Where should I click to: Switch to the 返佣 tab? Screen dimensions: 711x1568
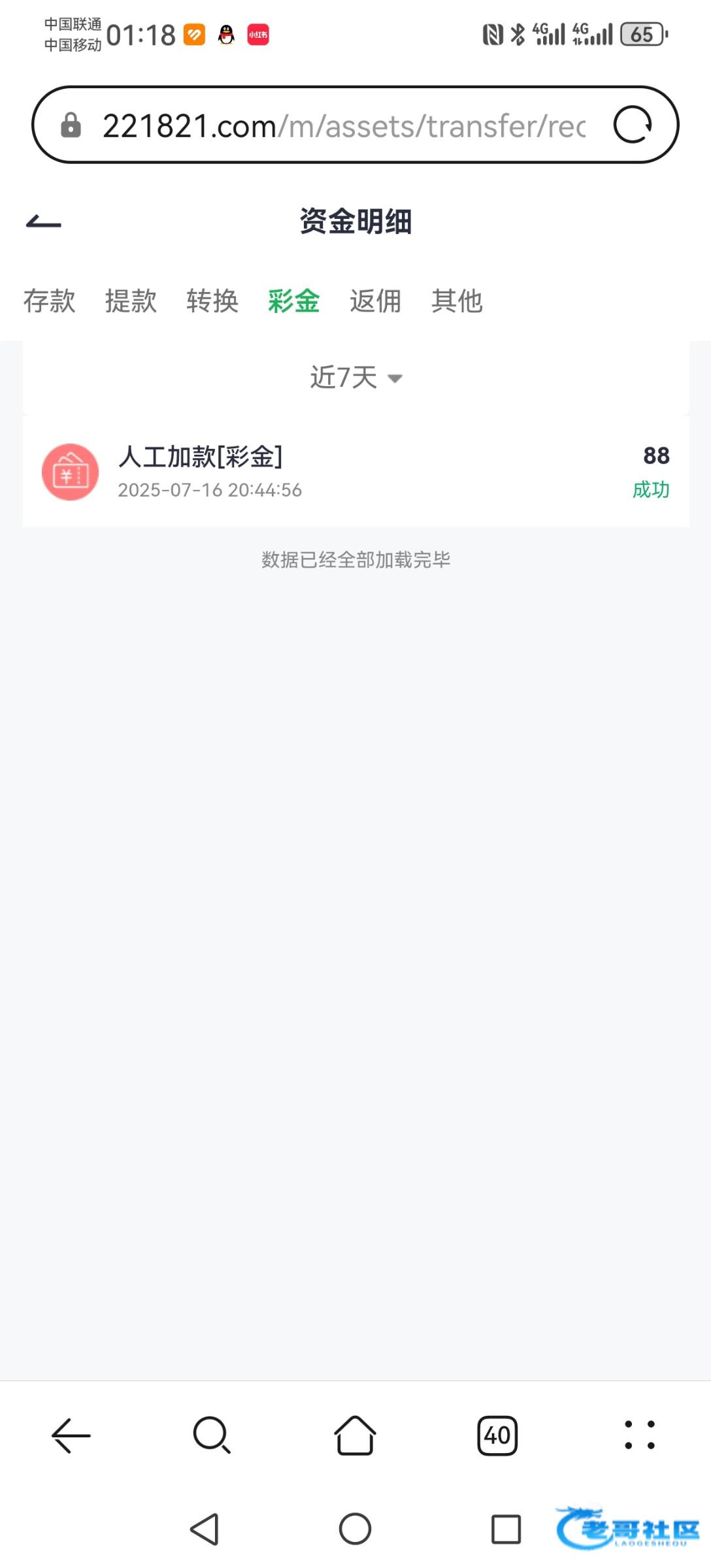375,301
